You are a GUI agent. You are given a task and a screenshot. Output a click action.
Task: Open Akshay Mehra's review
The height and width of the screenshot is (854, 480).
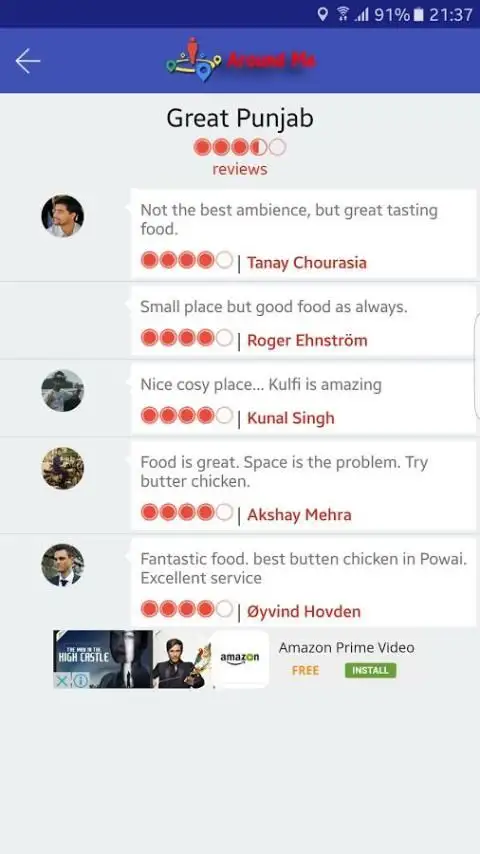pyautogui.click(x=303, y=485)
